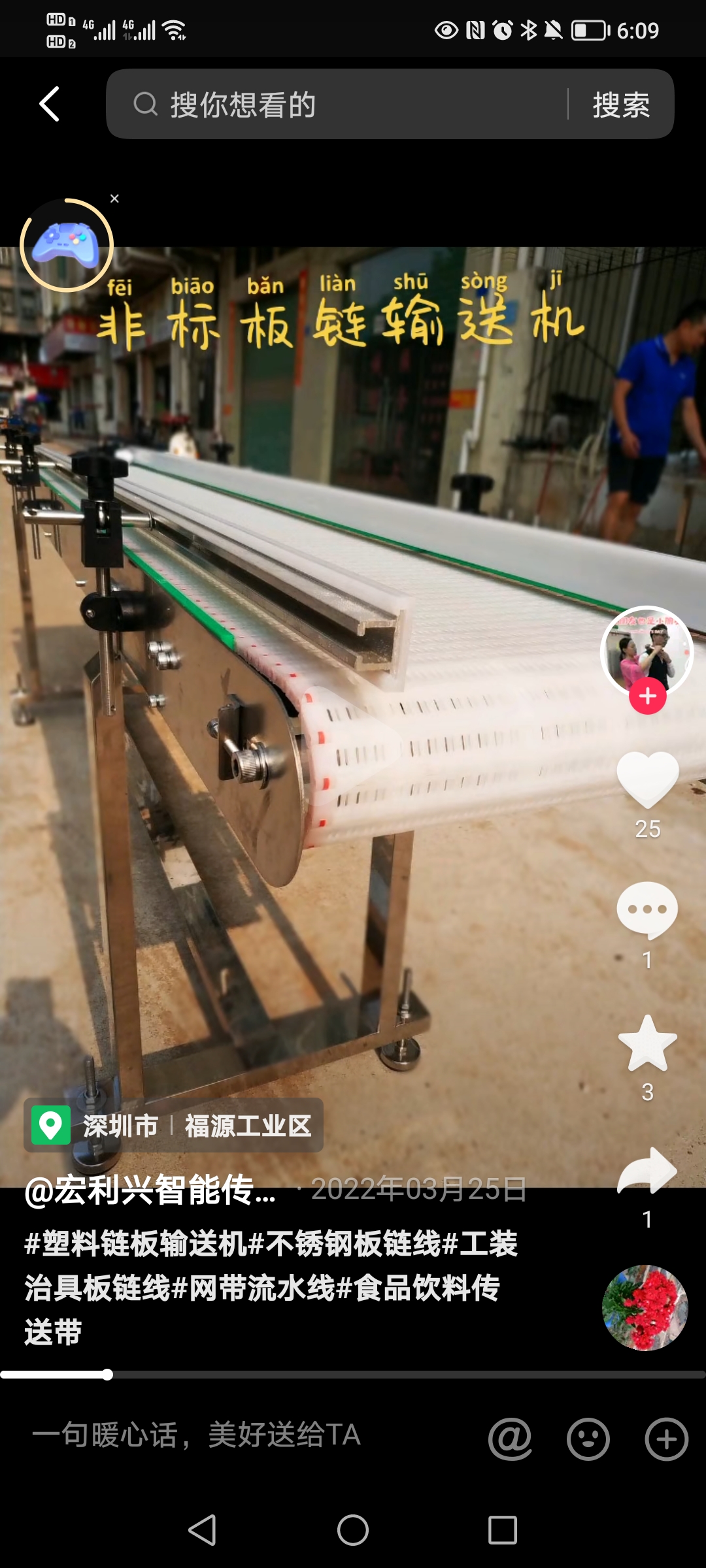The height and width of the screenshot is (1568, 706).
Task: Follow the creator with the red plus
Action: 648,696
